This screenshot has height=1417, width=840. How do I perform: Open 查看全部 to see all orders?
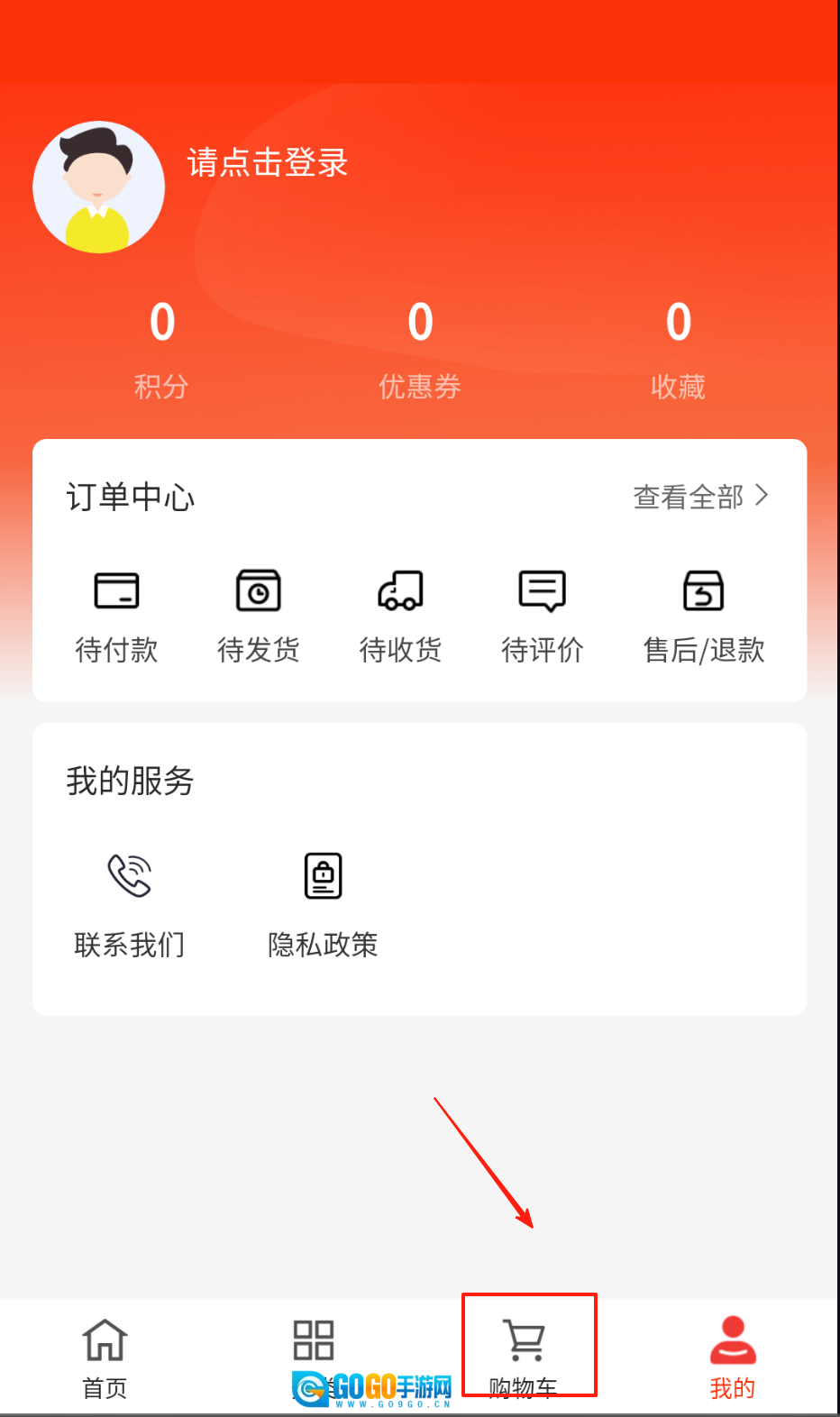pos(700,497)
